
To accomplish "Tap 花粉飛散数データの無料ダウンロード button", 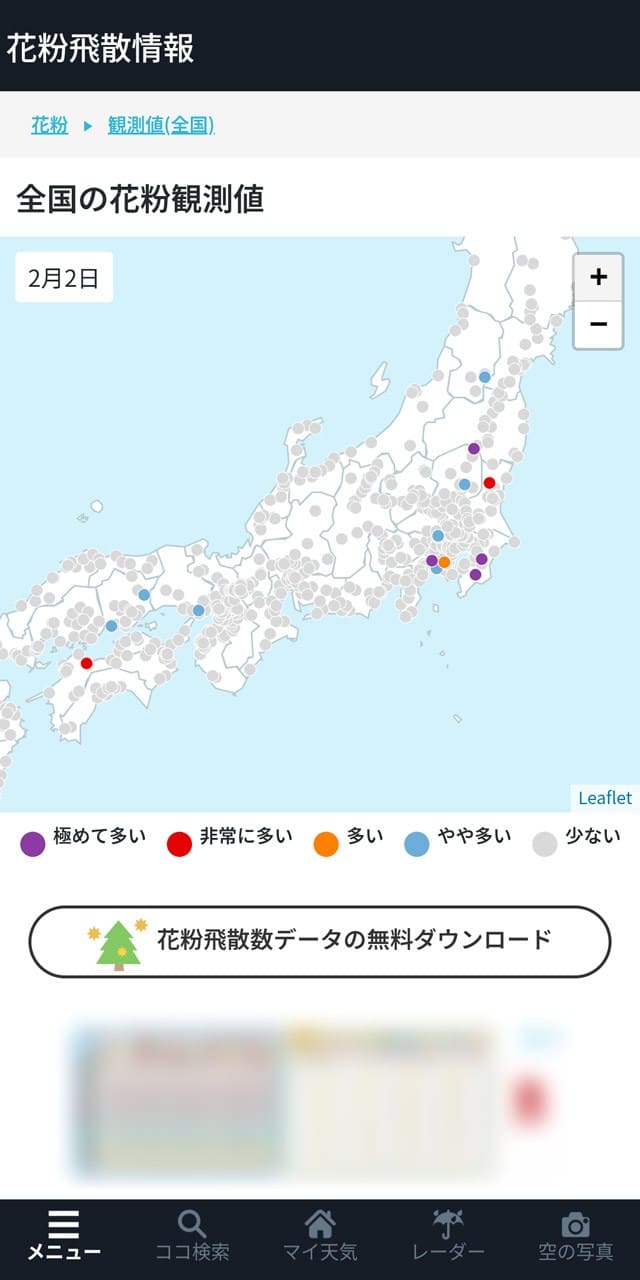I will coord(320,941).
